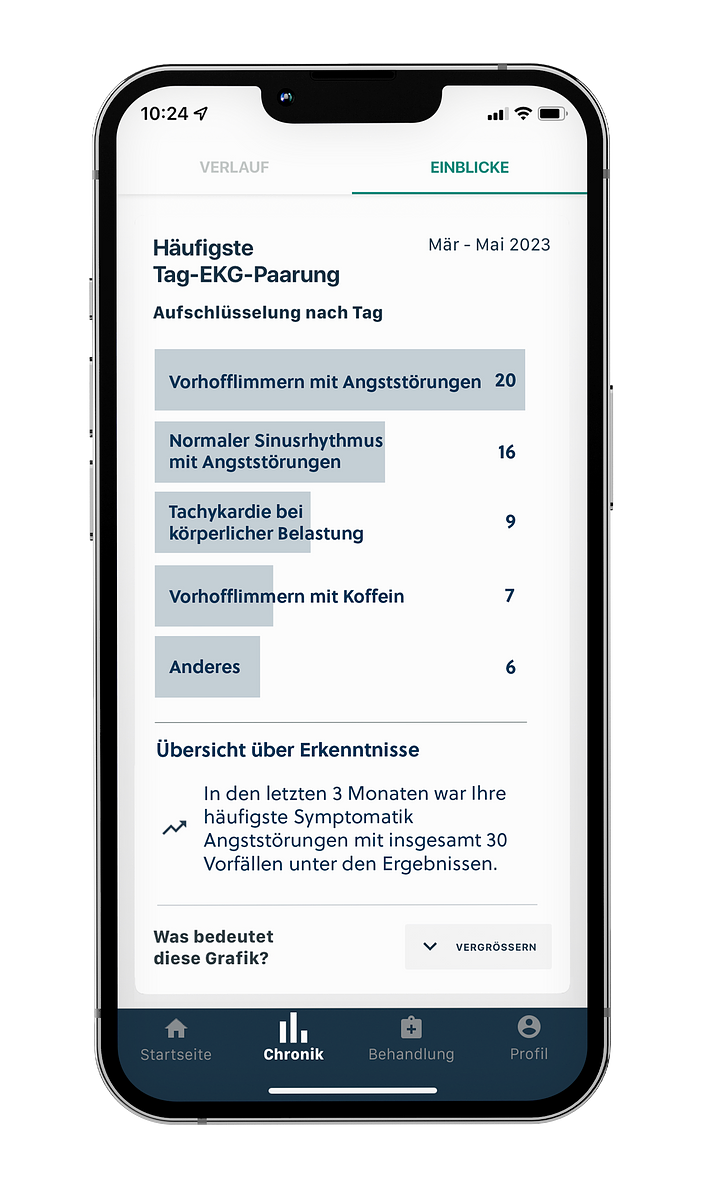Select the Einblicke tab
The image size is (720, 1200).
pyautogui.click(x=469, y=167)
